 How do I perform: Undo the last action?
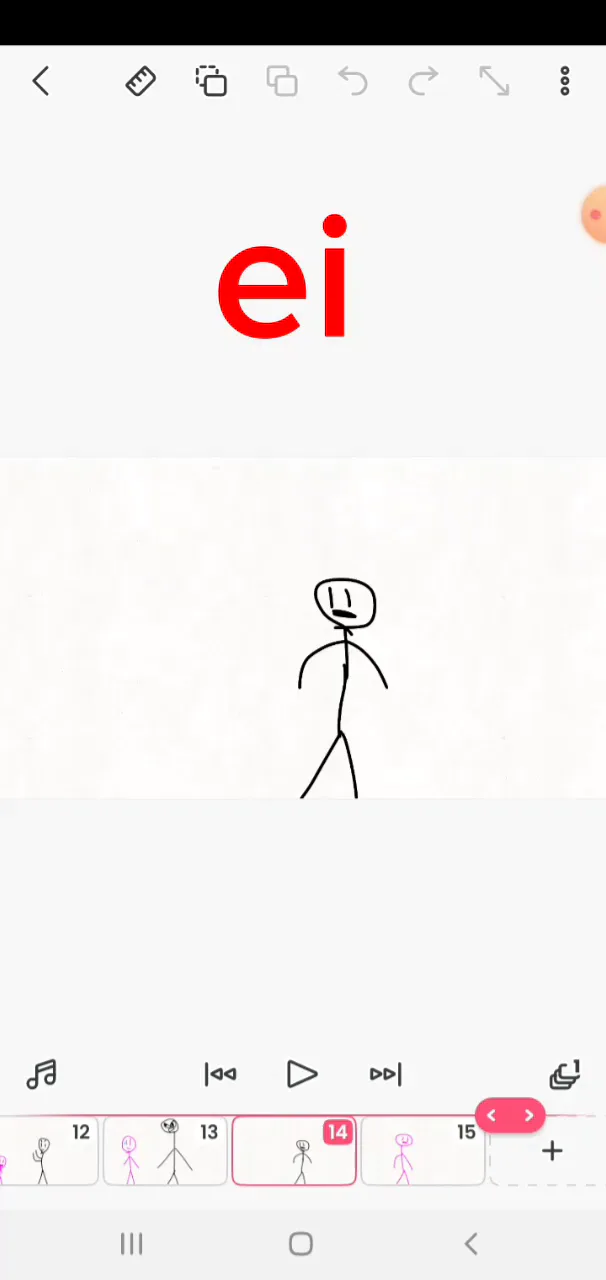[x=352, y=82]
